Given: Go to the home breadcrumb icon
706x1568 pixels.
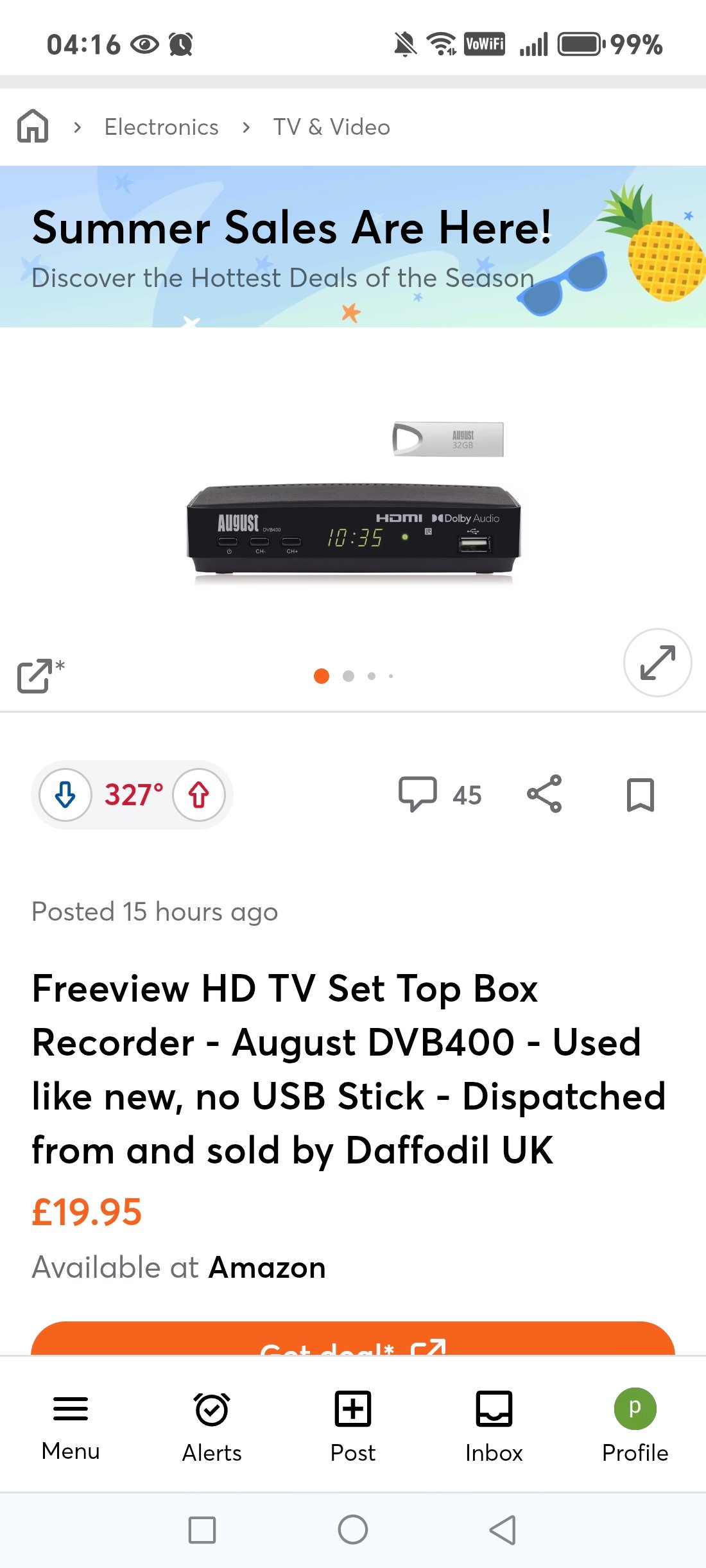Looking at the screenshot, I should [x=33, y=126].
